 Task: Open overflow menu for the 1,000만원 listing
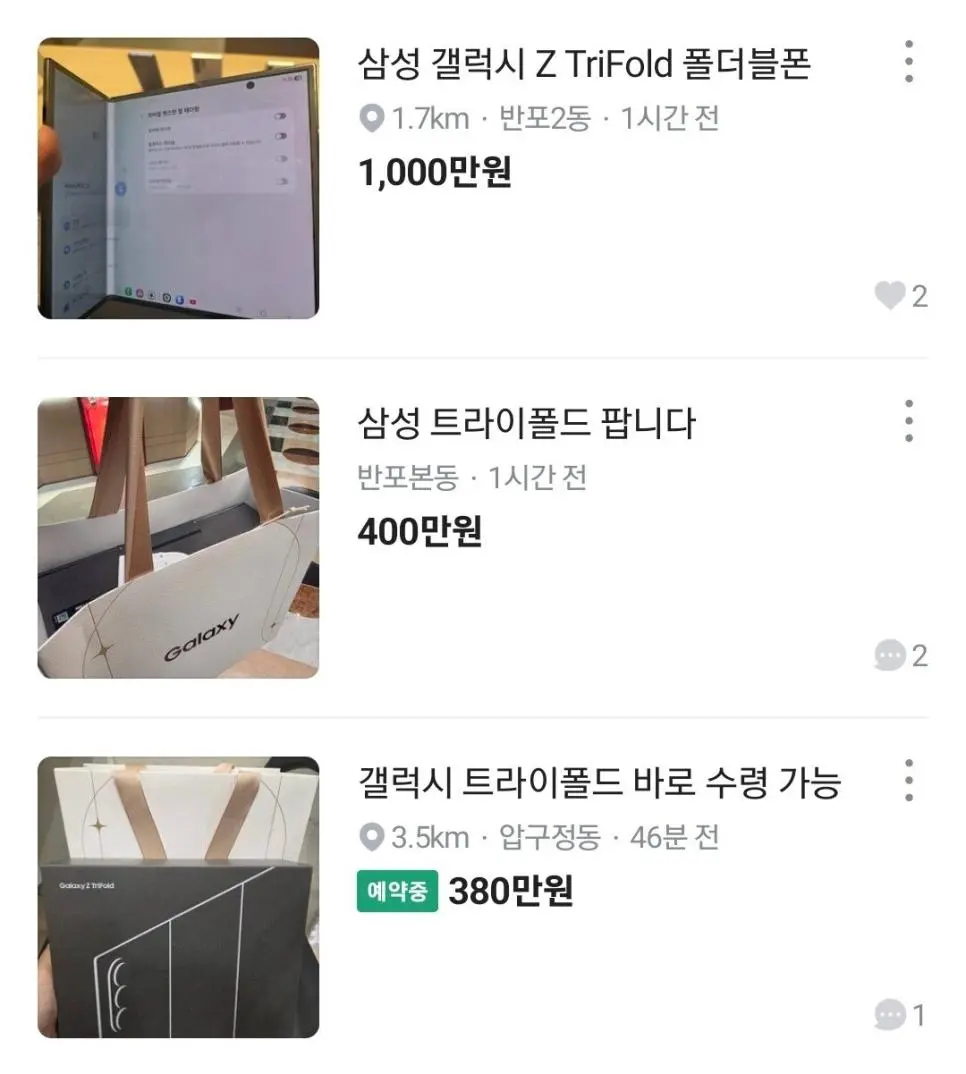click(x=908, y=62)
